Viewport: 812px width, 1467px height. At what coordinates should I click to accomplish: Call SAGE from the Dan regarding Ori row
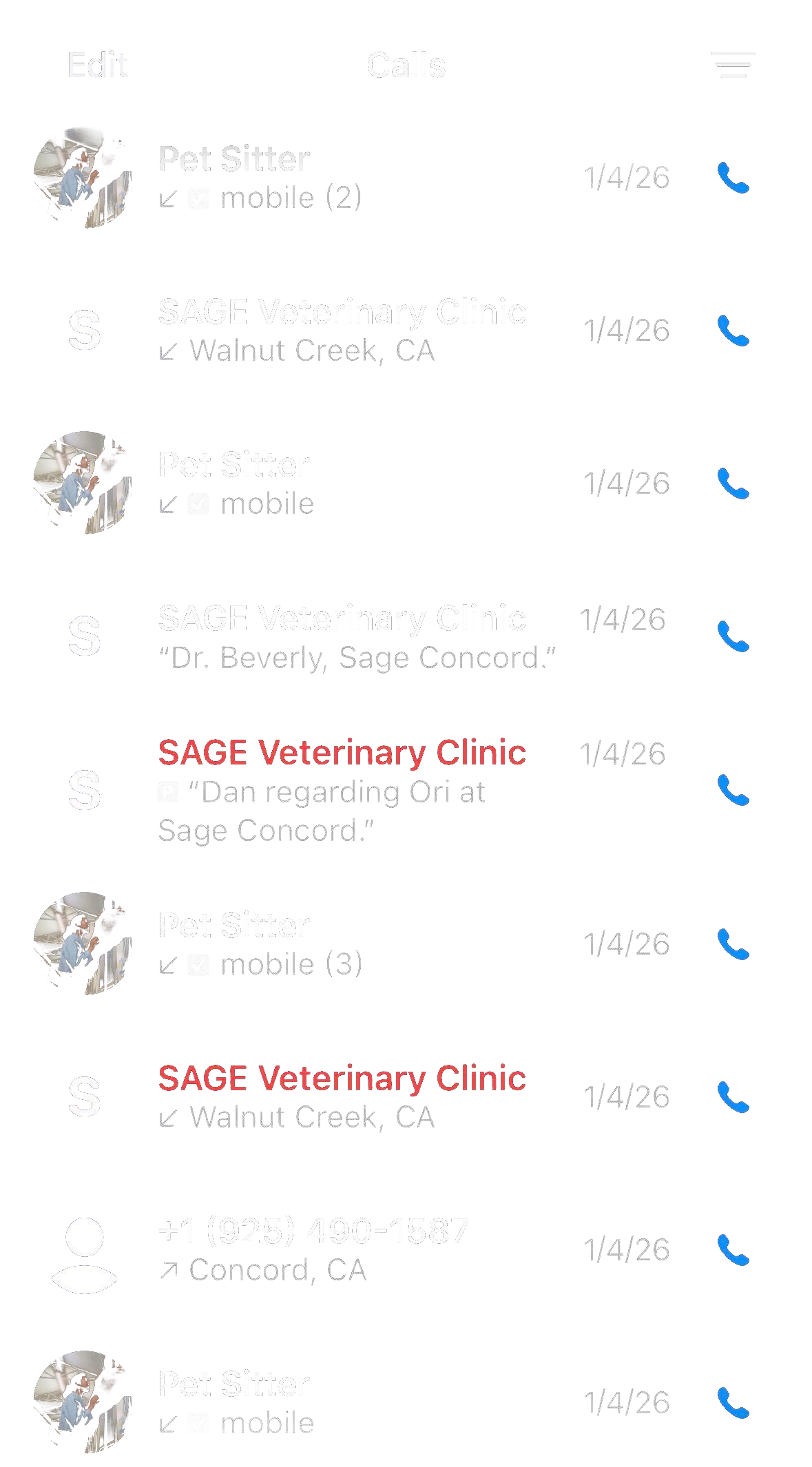point(733,790)
